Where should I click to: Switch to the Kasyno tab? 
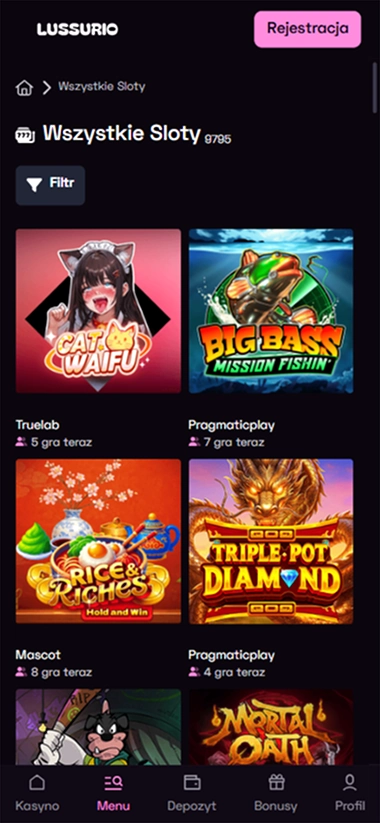point(37,793)
